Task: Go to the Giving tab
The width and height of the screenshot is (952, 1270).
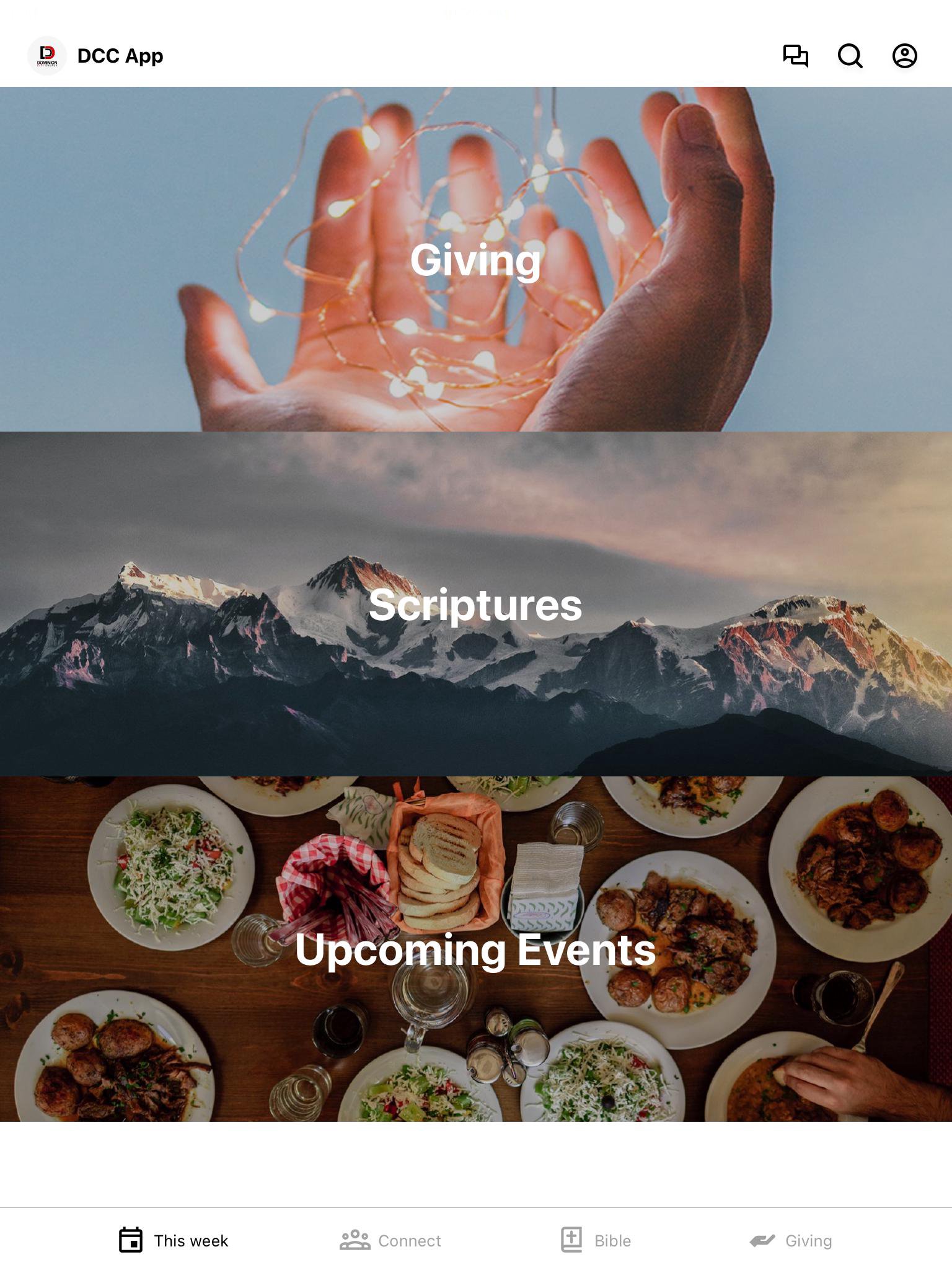Action: point(791,1240)
